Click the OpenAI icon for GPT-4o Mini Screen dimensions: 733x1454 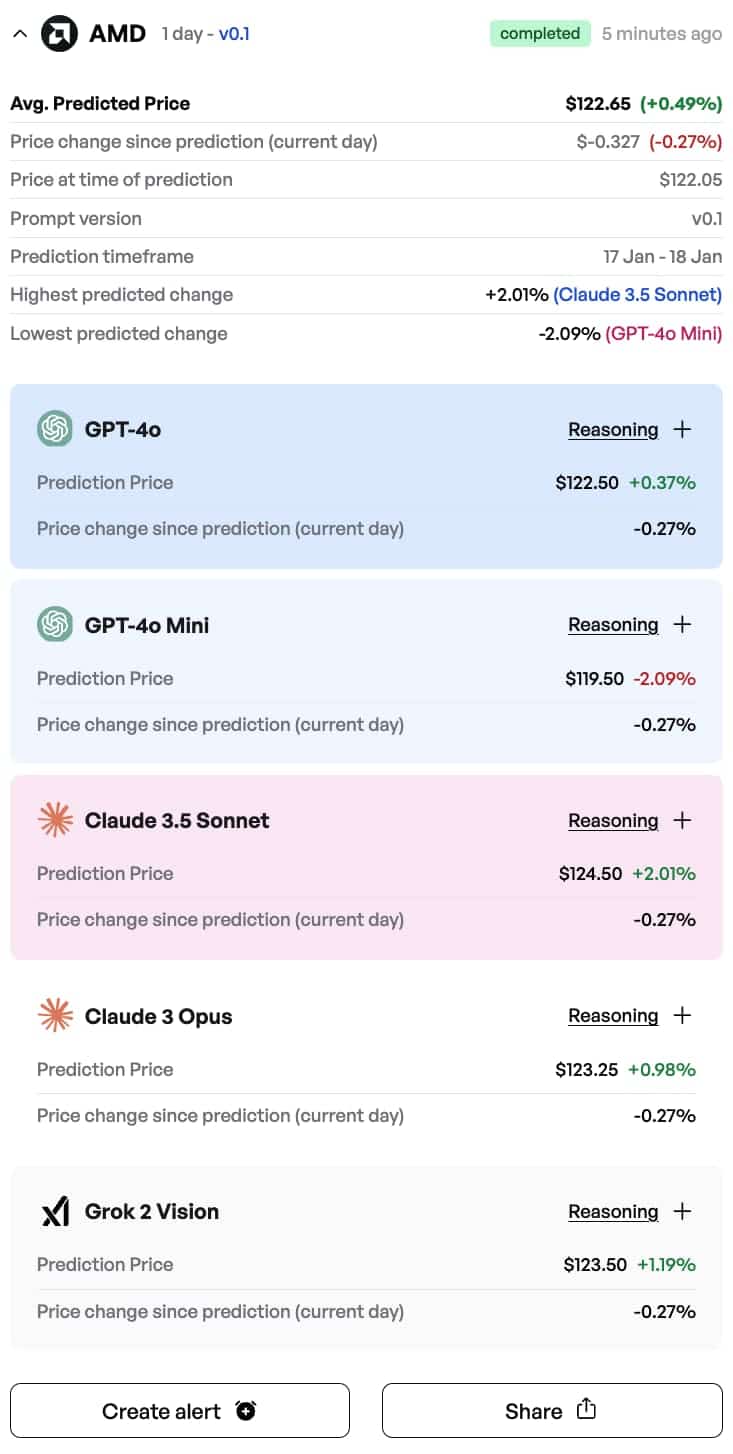pos(55,624)
